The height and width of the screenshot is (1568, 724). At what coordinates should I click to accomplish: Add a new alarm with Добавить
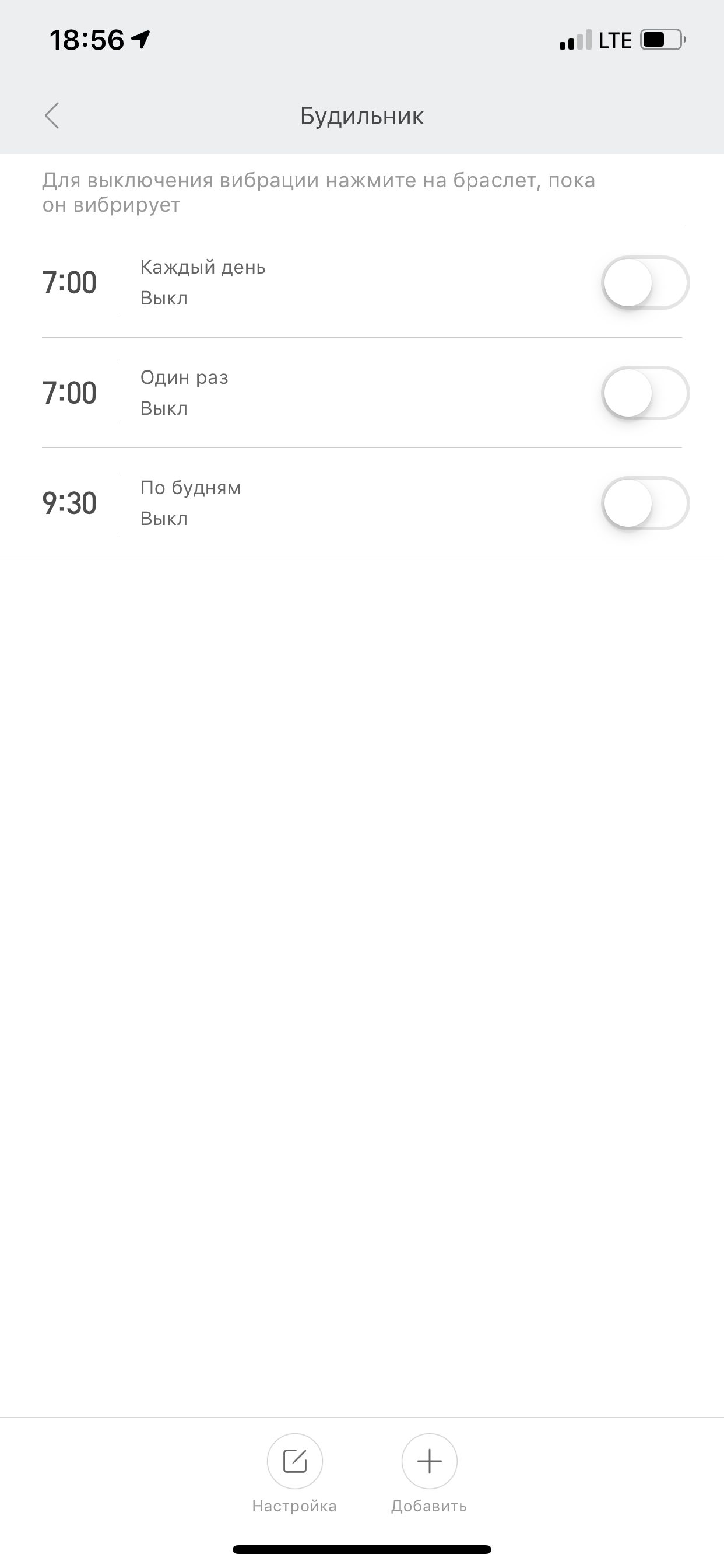tap(429, 1461)
